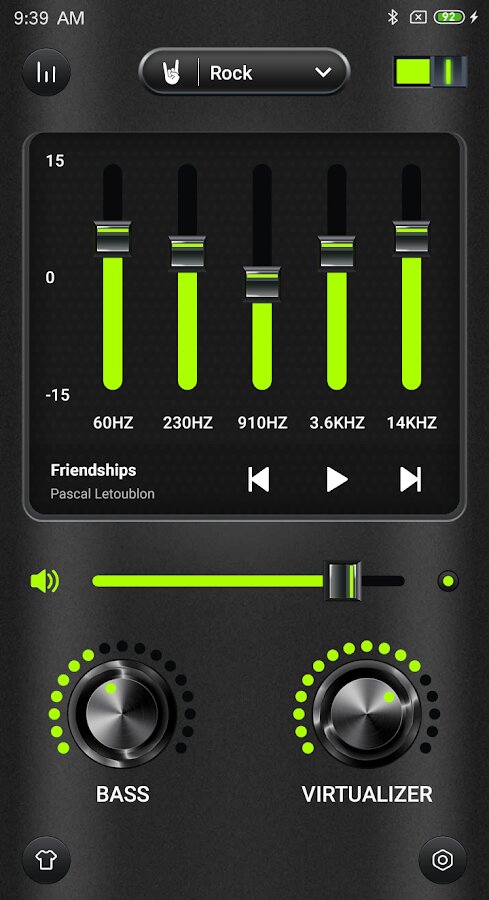Tap the 3.6KHZ band slider
This screenshot has width=489, height=900.
point(337,277)
